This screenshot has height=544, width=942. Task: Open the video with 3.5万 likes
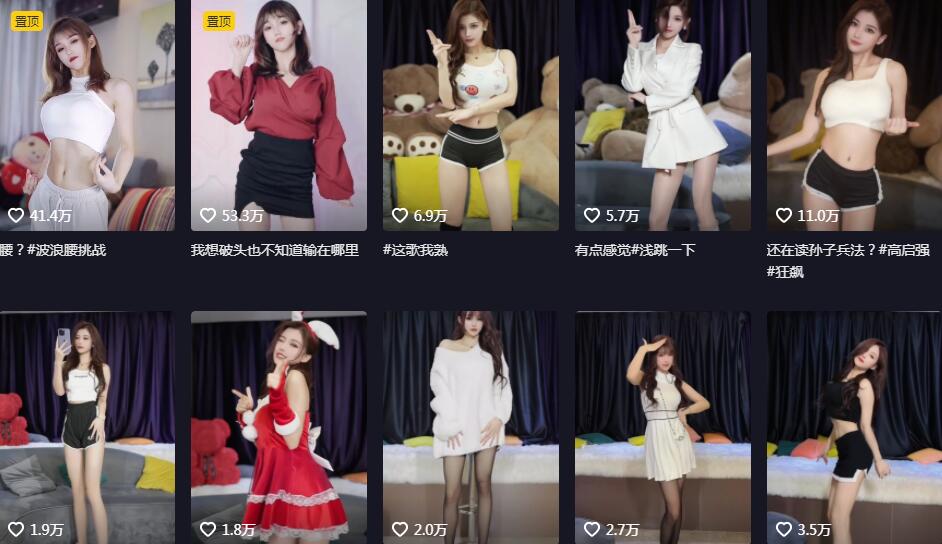854,425
